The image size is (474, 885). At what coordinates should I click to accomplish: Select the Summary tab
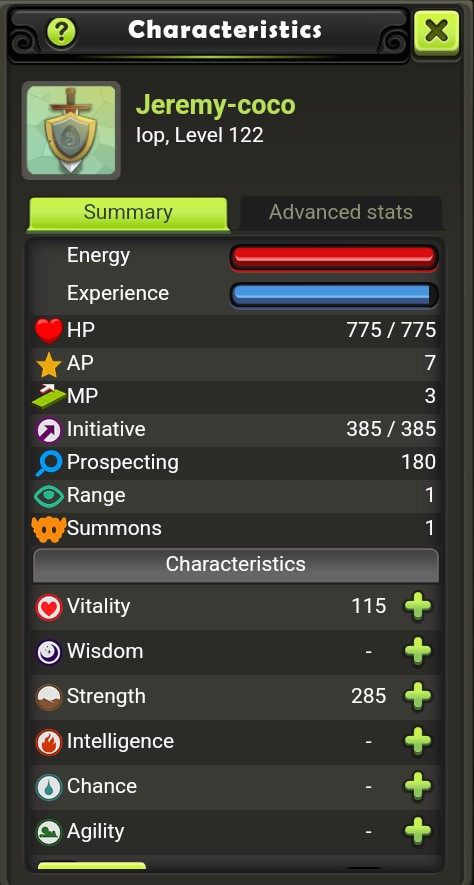128,213
